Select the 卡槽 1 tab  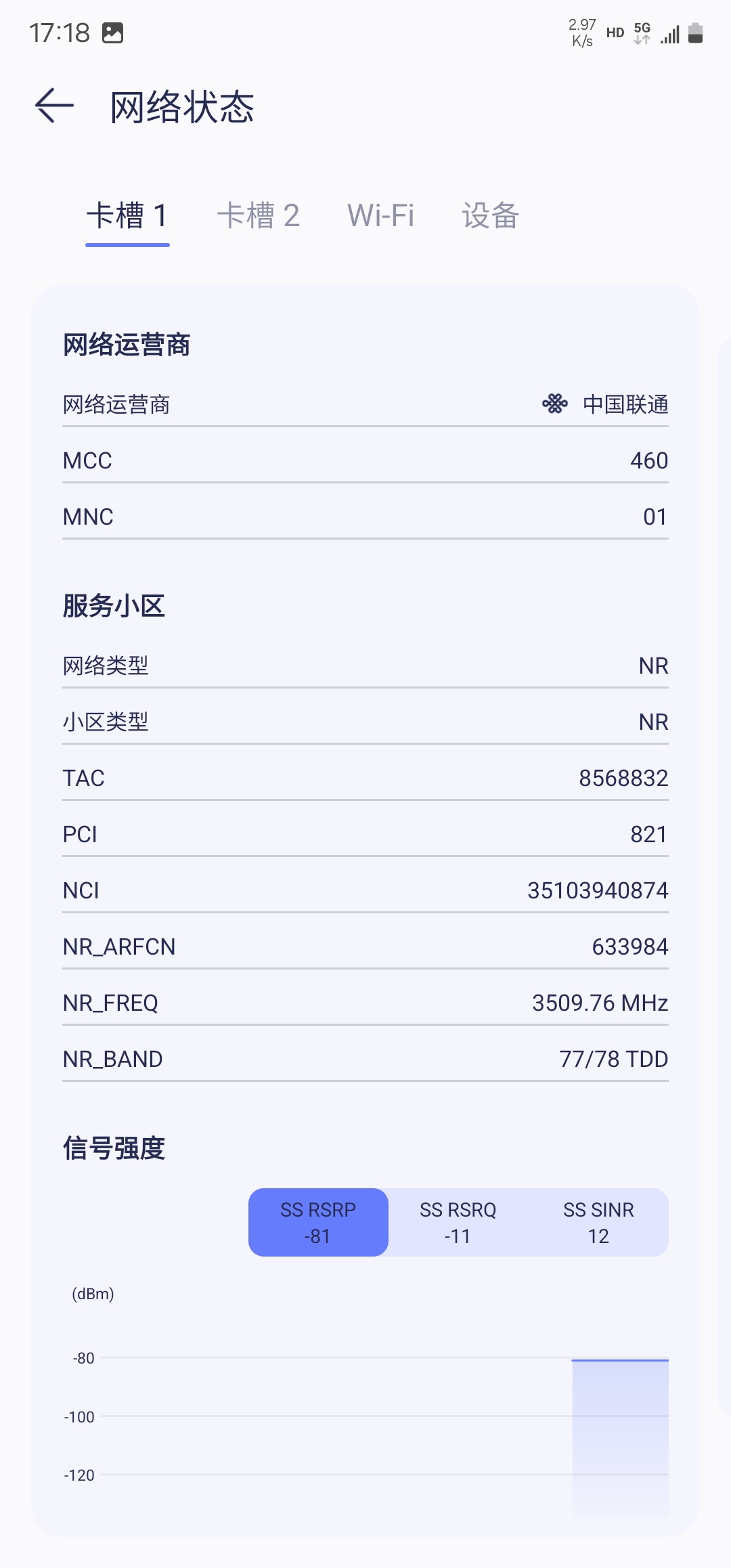point(127,216)
